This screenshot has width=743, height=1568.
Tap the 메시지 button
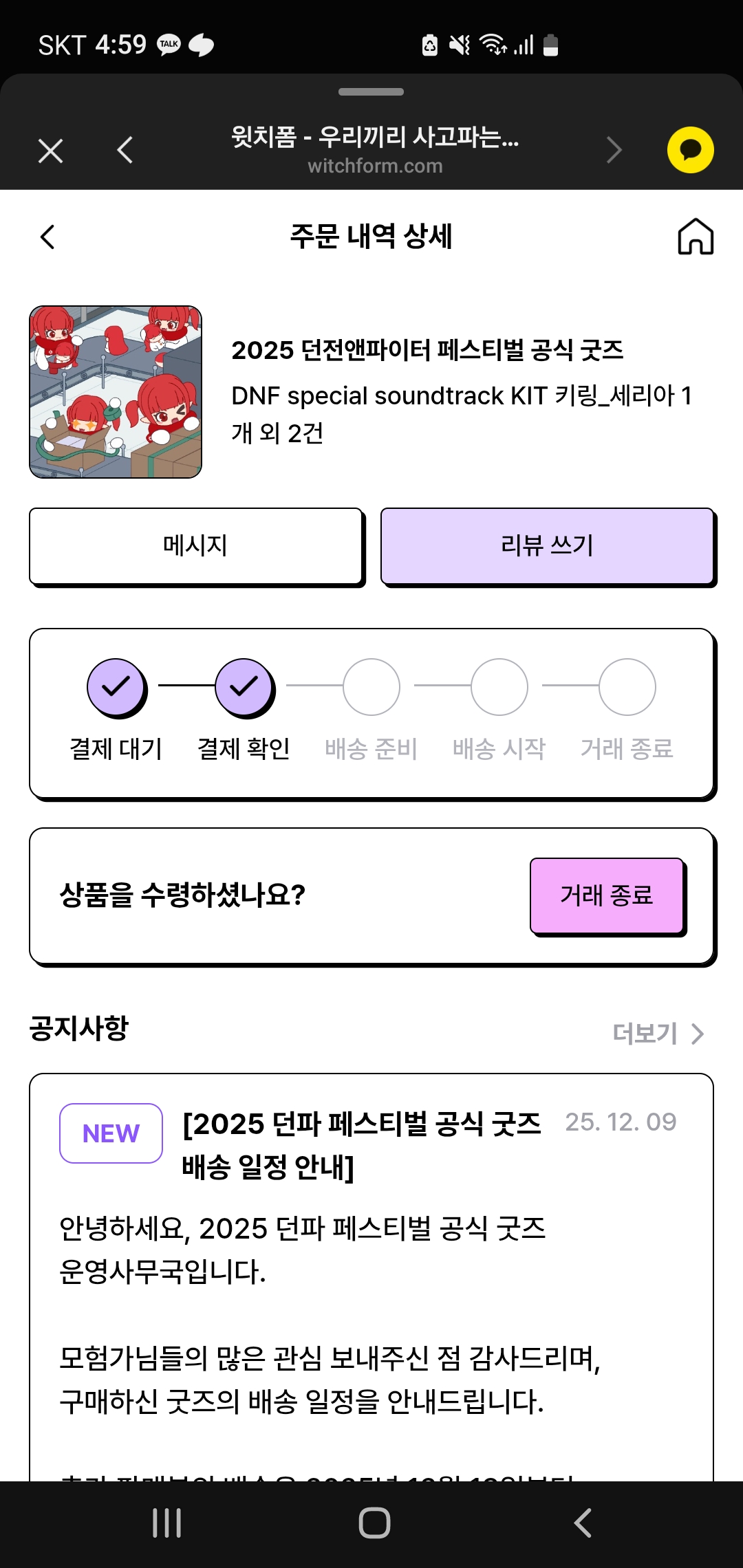(x=195, y=546)
